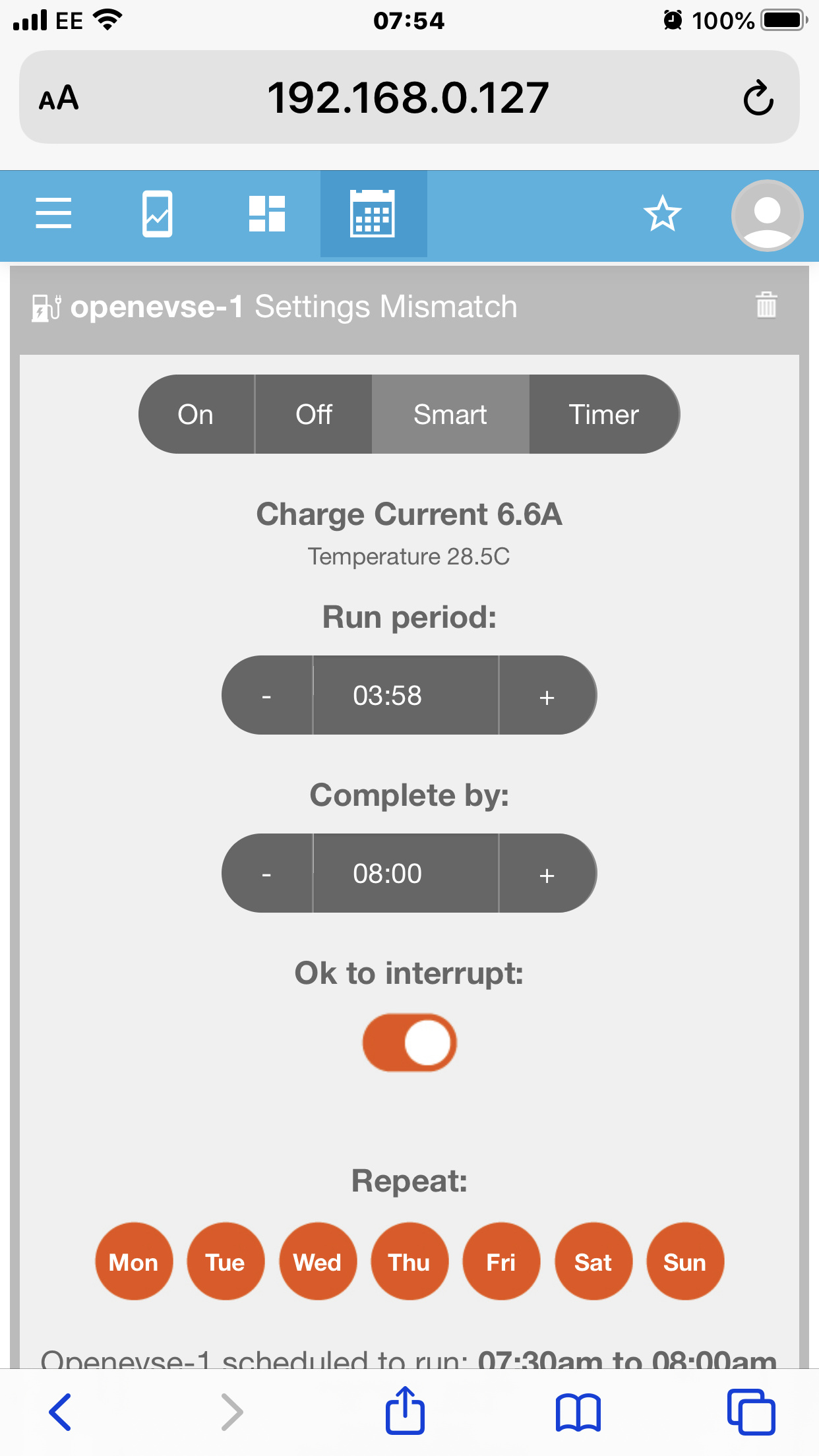Tap the star favourites icon
Image resolution: width=819 pixels, height=1456 pixels.
tap(662, 214)
